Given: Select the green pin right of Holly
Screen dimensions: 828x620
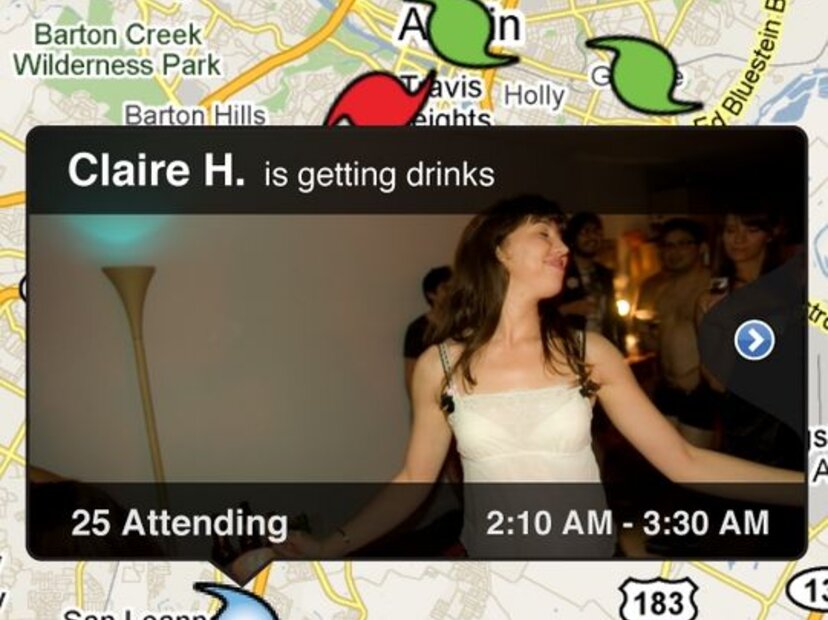Looking at the screenshot, I should pos(640,74).
